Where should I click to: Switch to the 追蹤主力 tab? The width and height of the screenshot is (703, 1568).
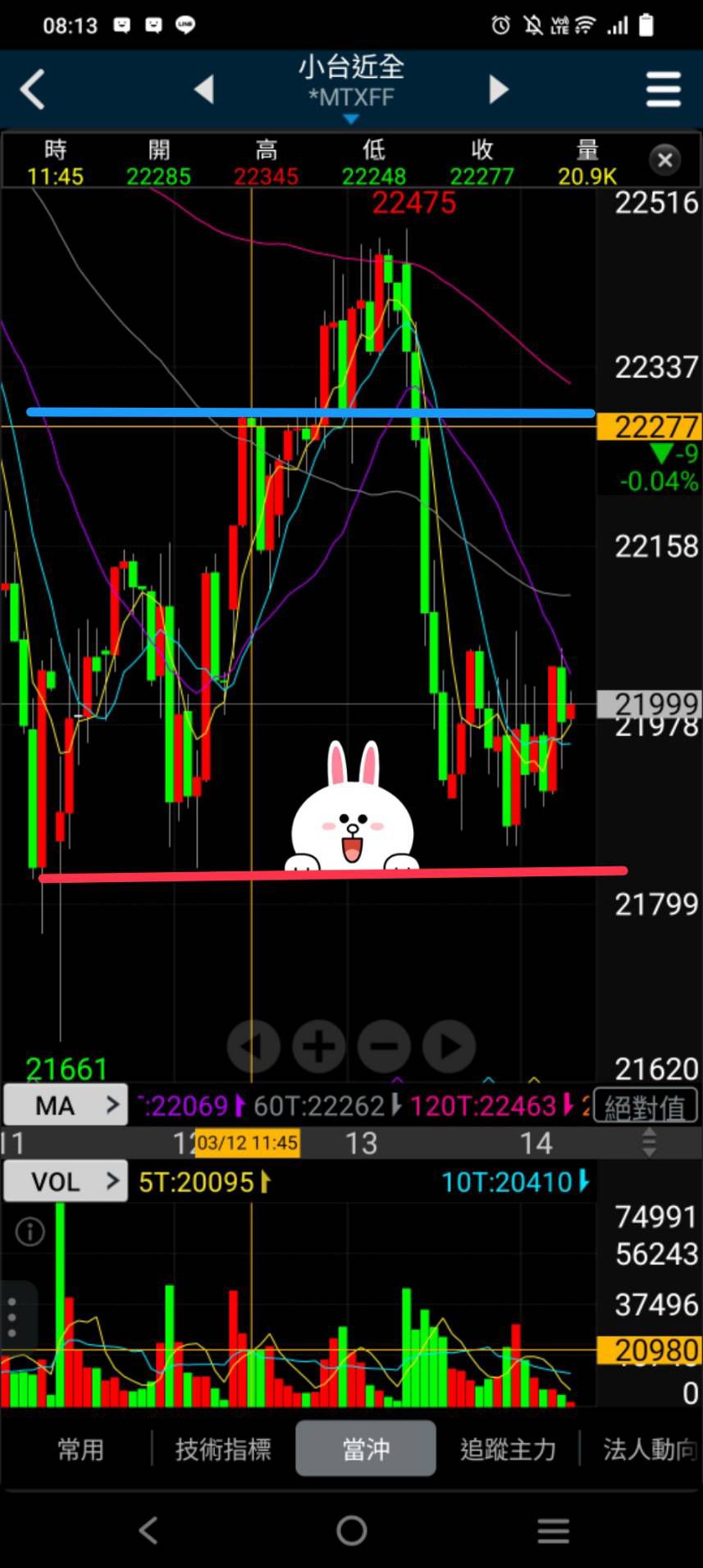(x=508, y=1449)
